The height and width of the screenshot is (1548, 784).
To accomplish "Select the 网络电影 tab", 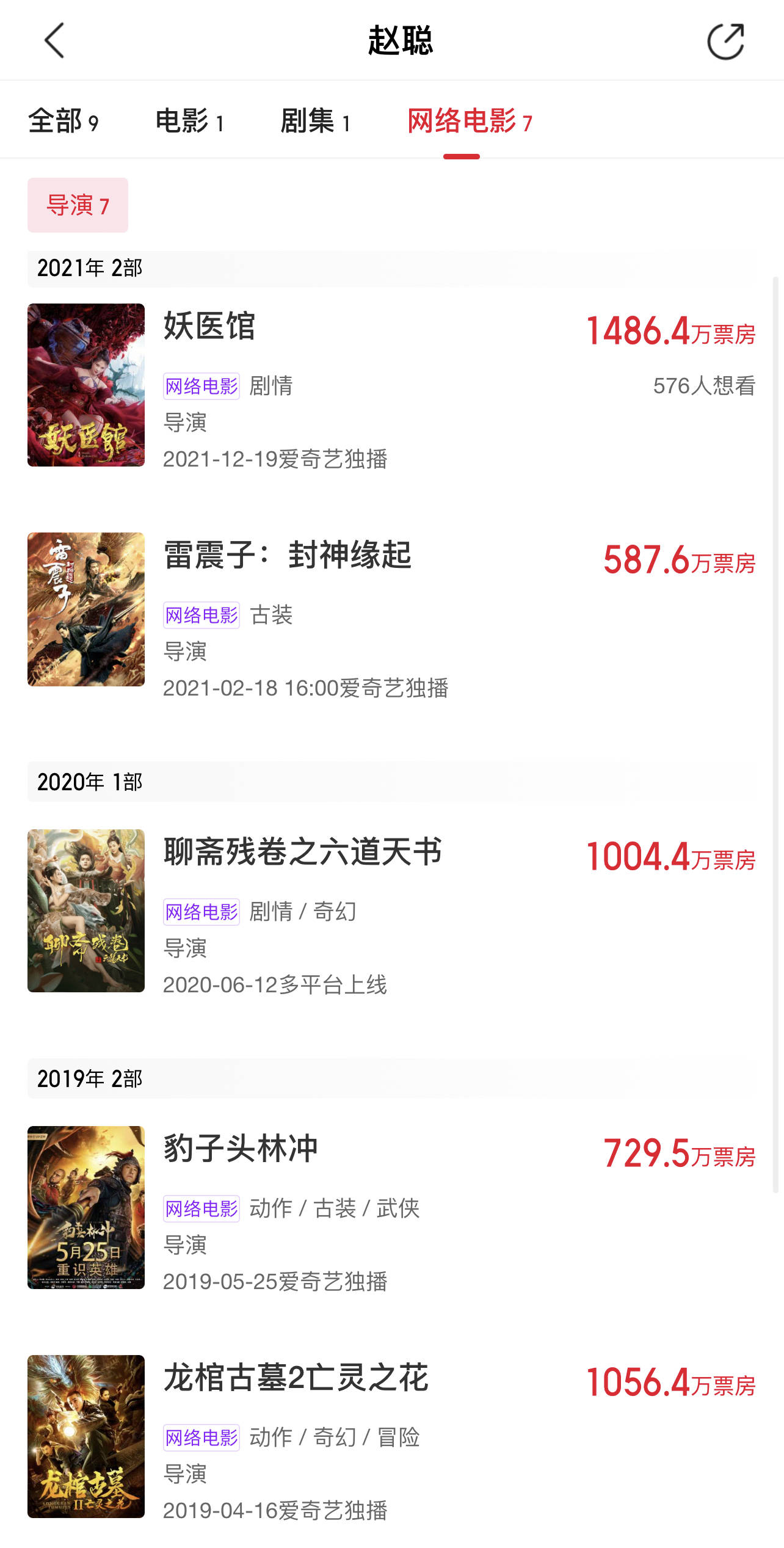I will (469, 121).
